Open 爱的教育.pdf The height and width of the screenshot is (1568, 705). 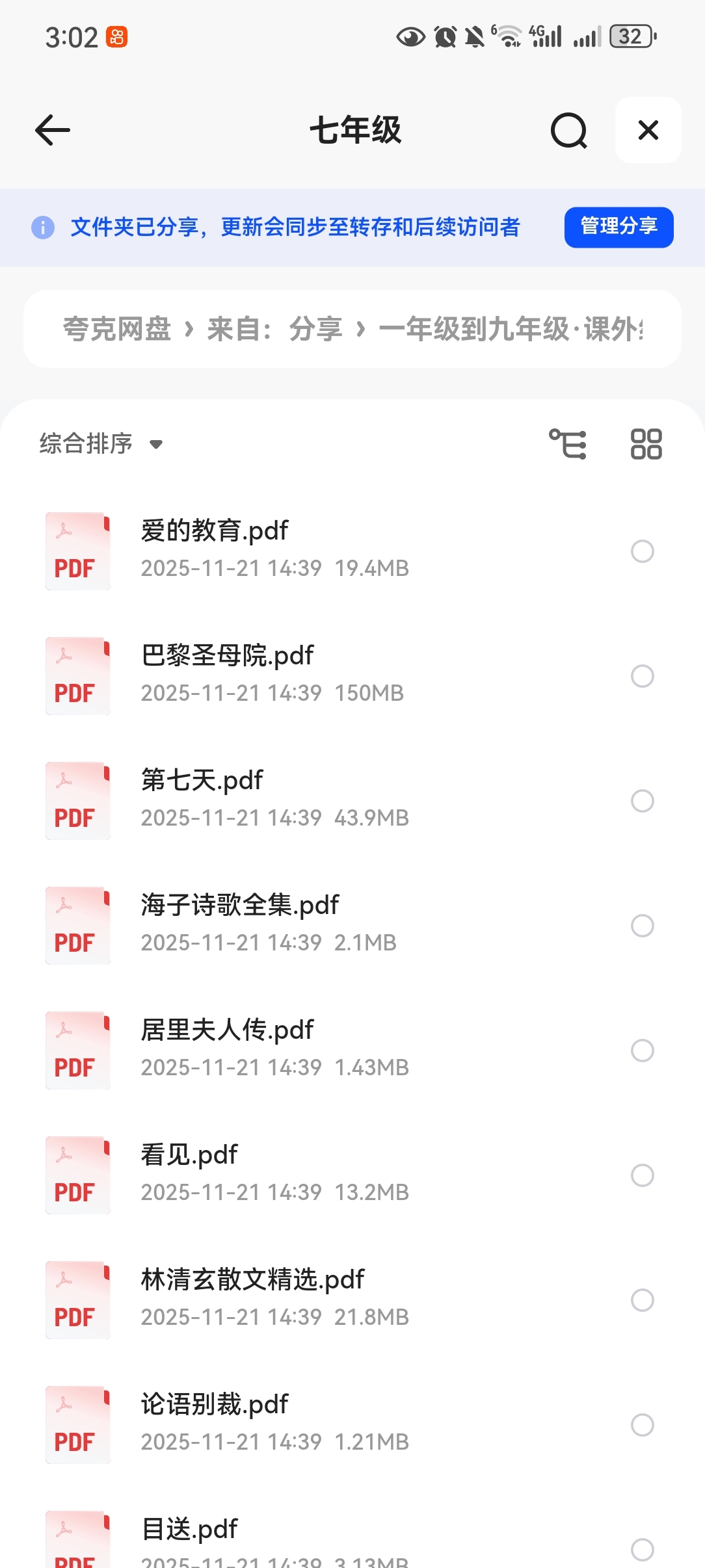215,531
